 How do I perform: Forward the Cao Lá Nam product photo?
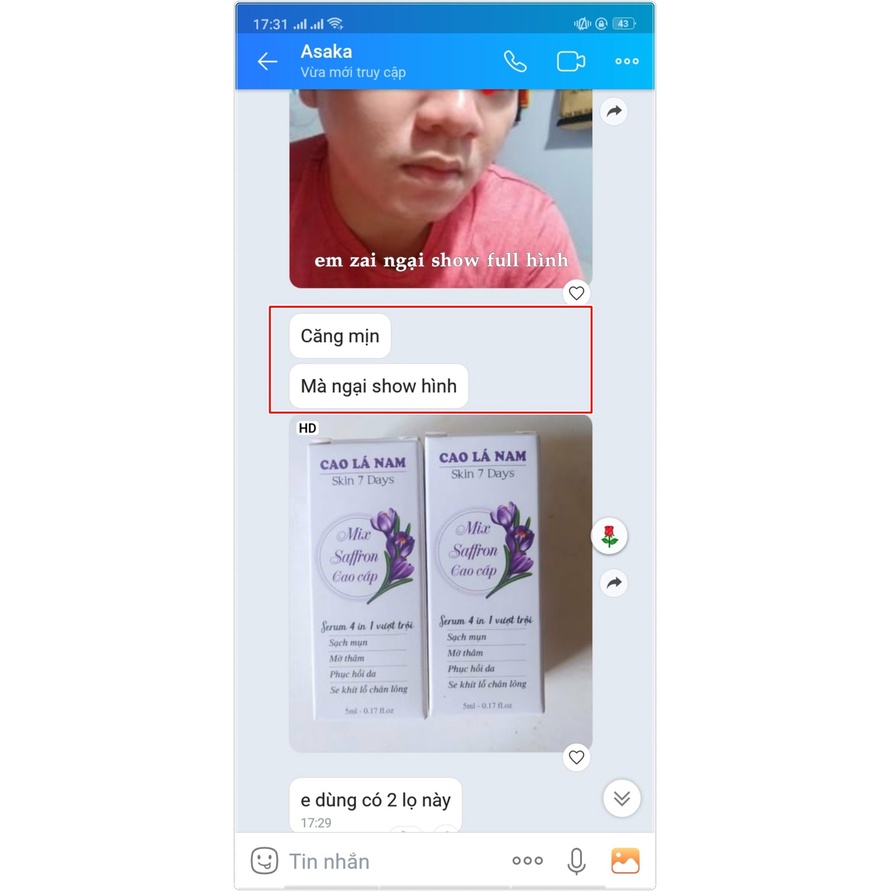tap(614, 582)
